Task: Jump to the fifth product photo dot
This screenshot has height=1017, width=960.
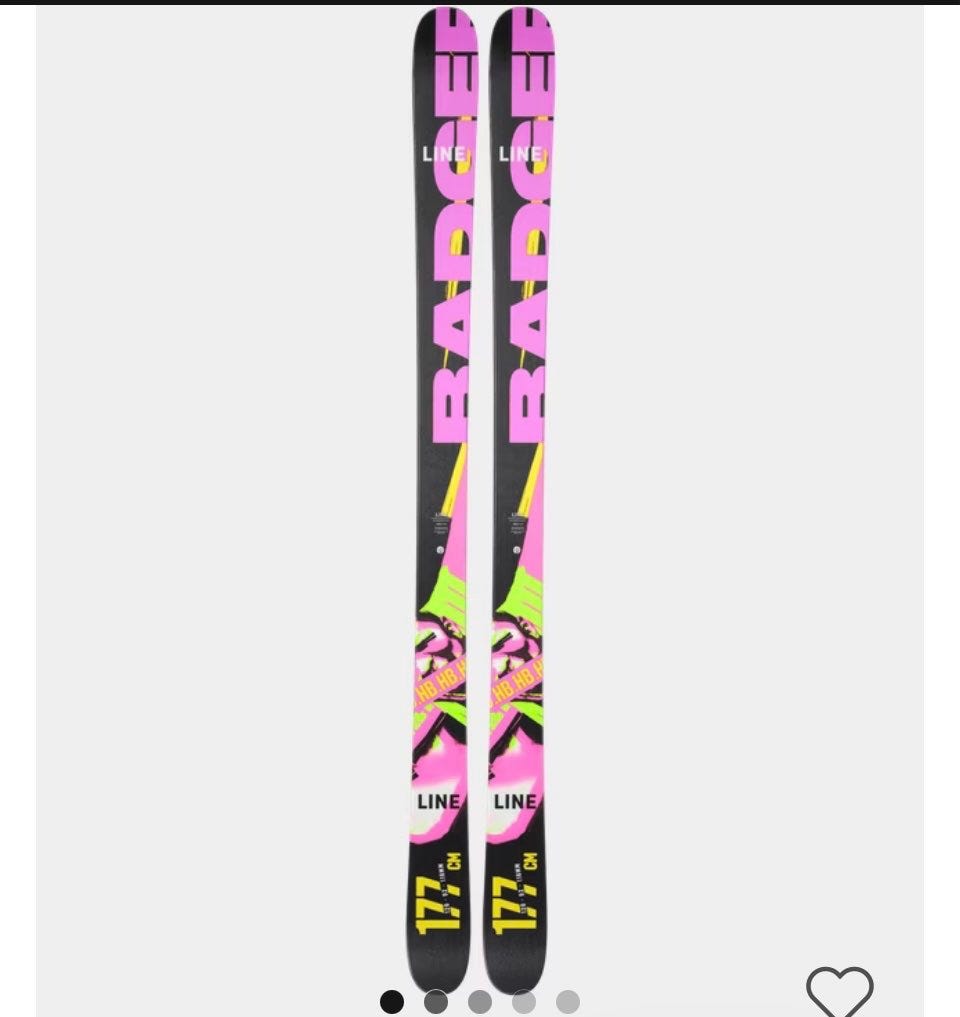Action: pos(568,1001)
